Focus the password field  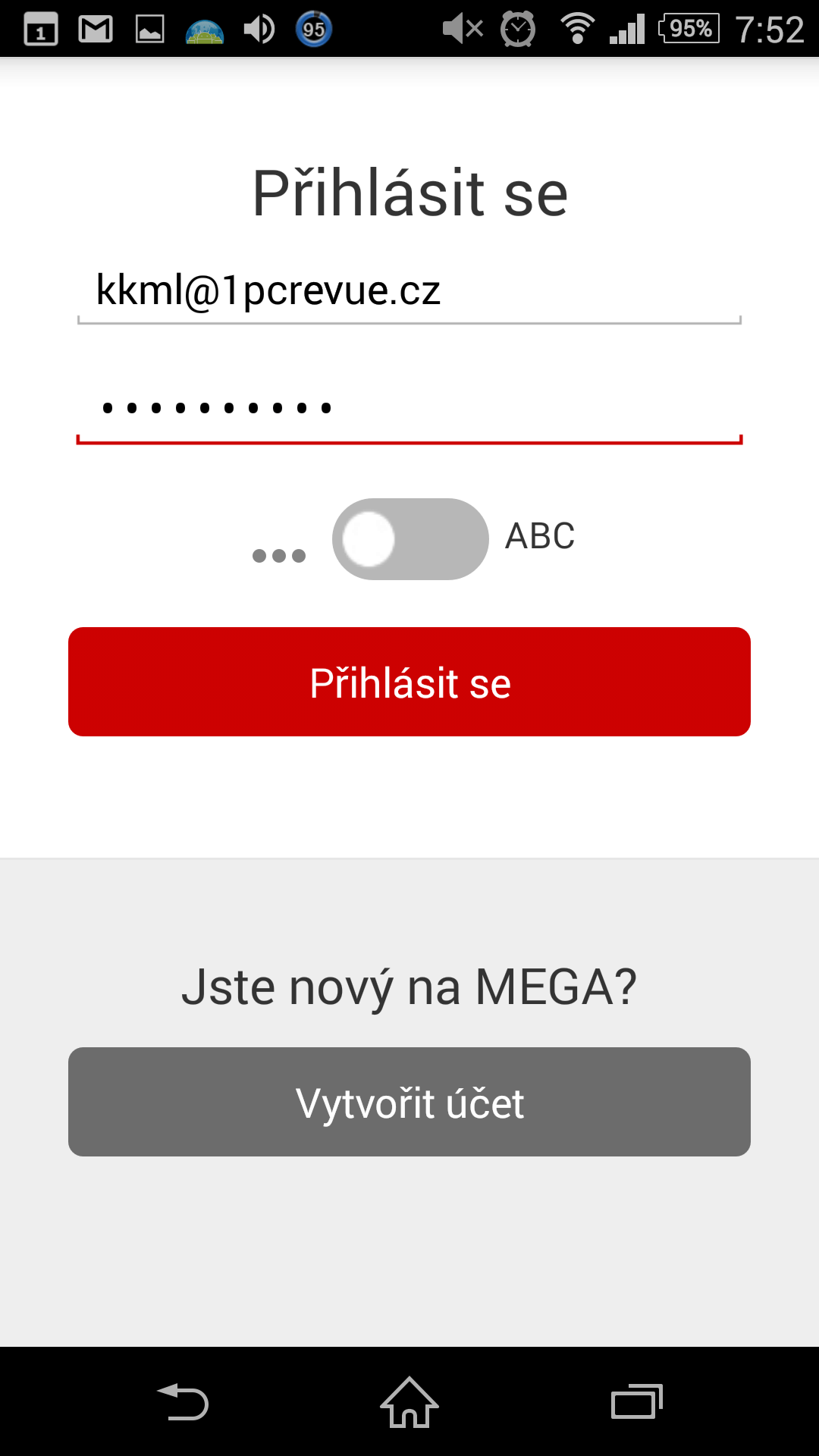(409, 408)
